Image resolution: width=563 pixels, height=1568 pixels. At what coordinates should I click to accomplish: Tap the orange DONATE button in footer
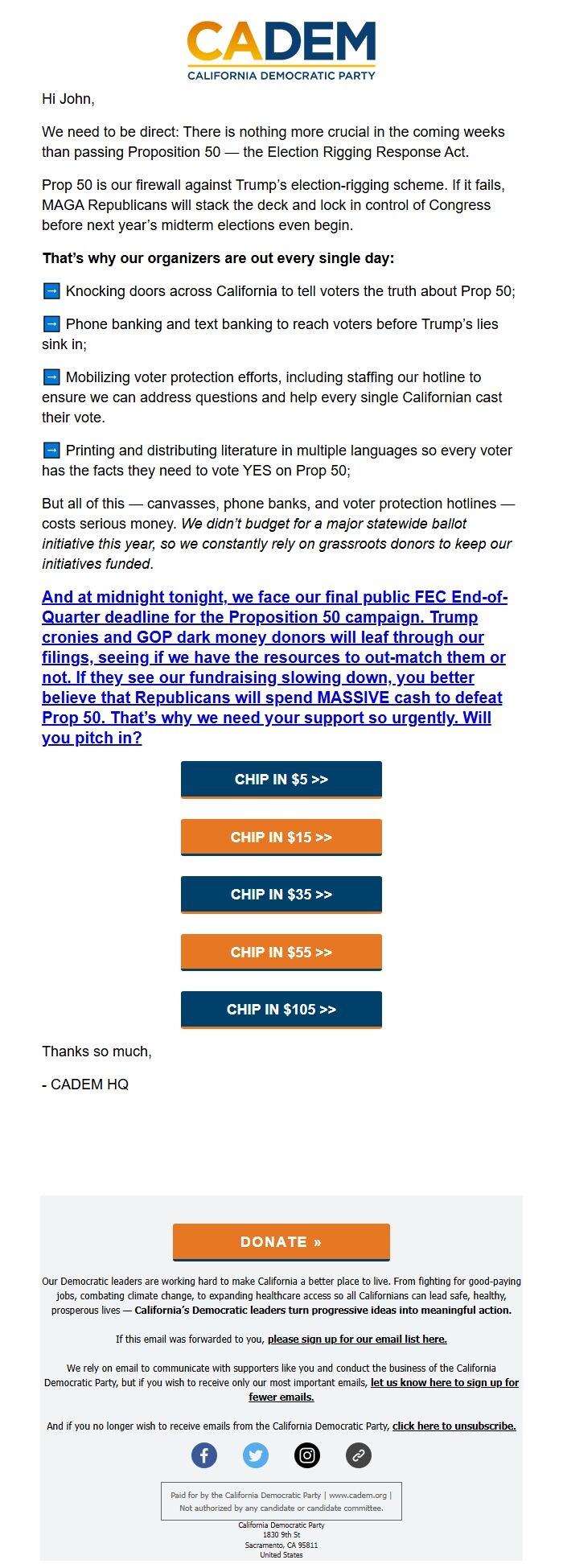click(281, 1241)
